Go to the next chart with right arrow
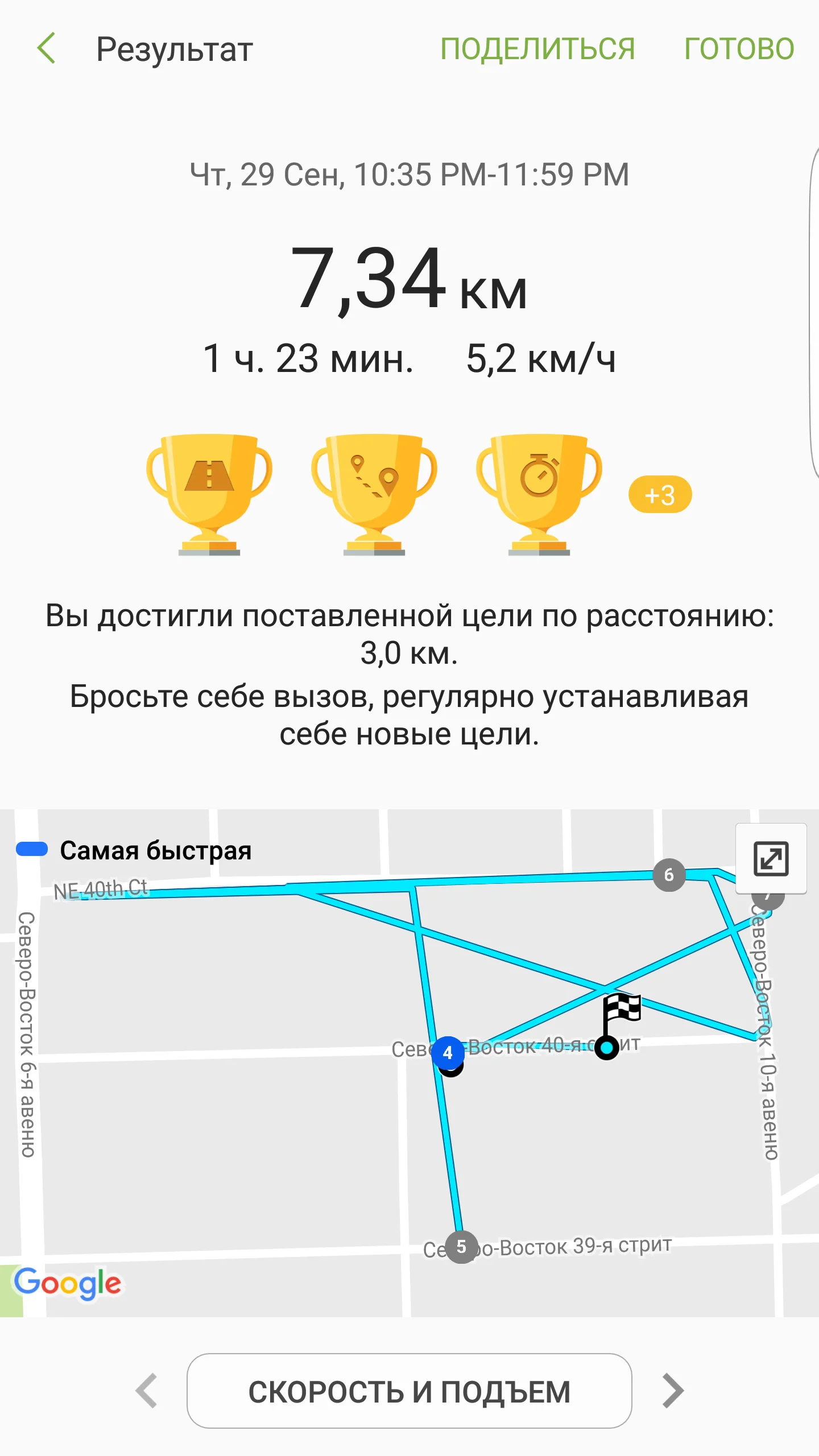 673,1391
